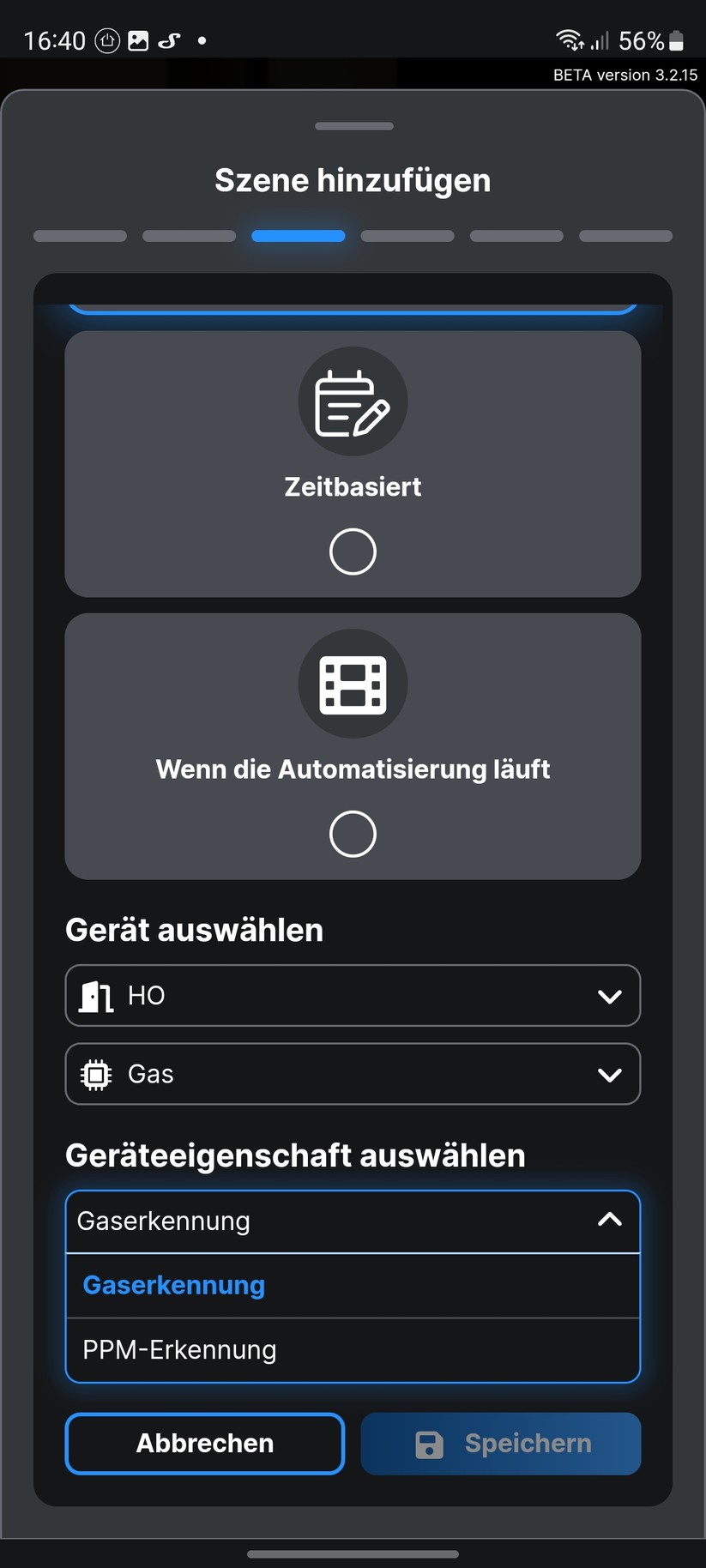Click the screenshot icon in the notification area
The width and height of the screenshot is (706, 1568).
(x=140, y=39)
